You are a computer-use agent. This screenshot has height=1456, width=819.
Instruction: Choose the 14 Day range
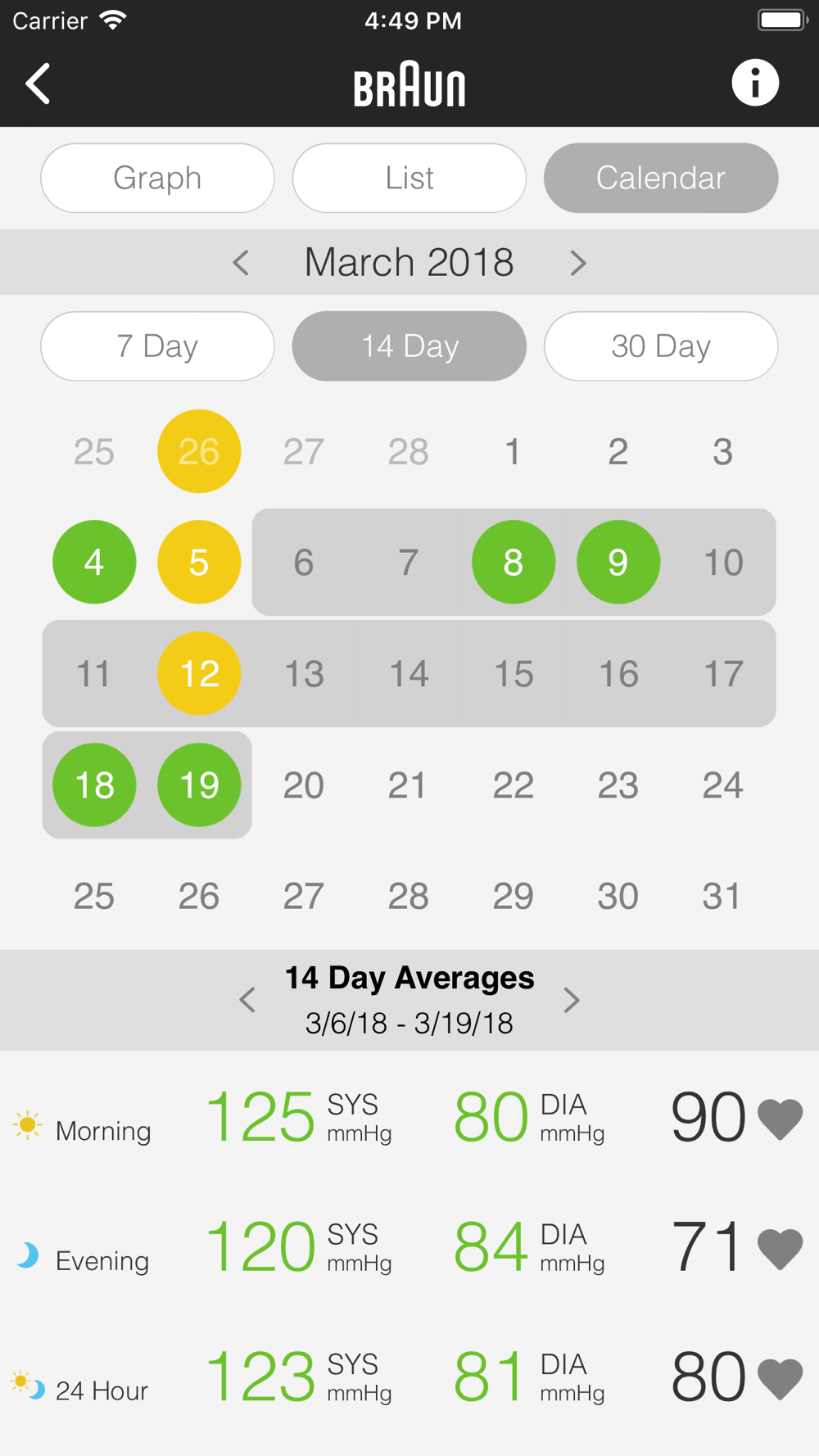pyautogui.click(x=409, y=346)
